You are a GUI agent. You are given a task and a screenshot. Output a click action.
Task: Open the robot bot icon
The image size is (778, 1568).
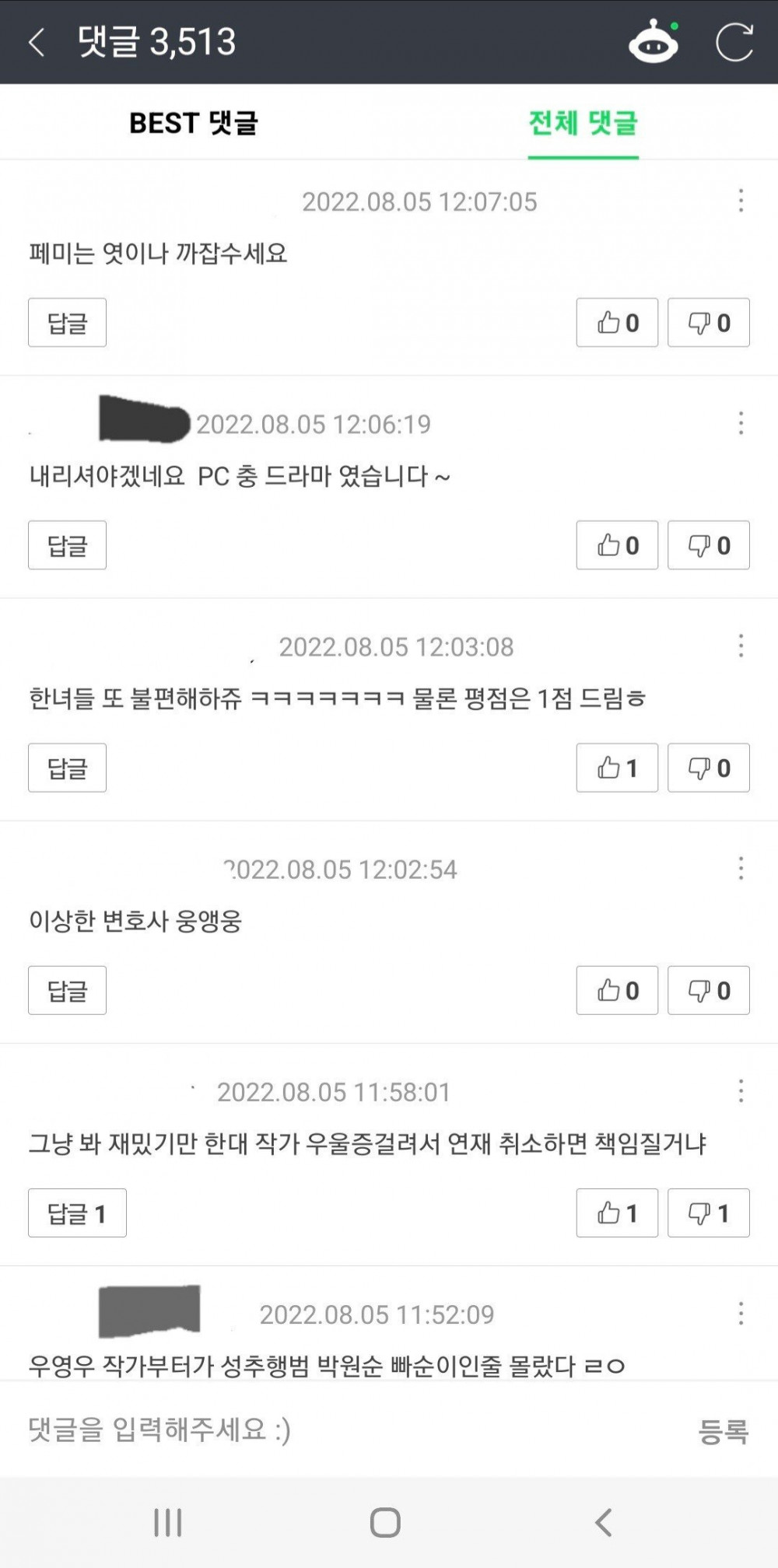pos(653,42)
